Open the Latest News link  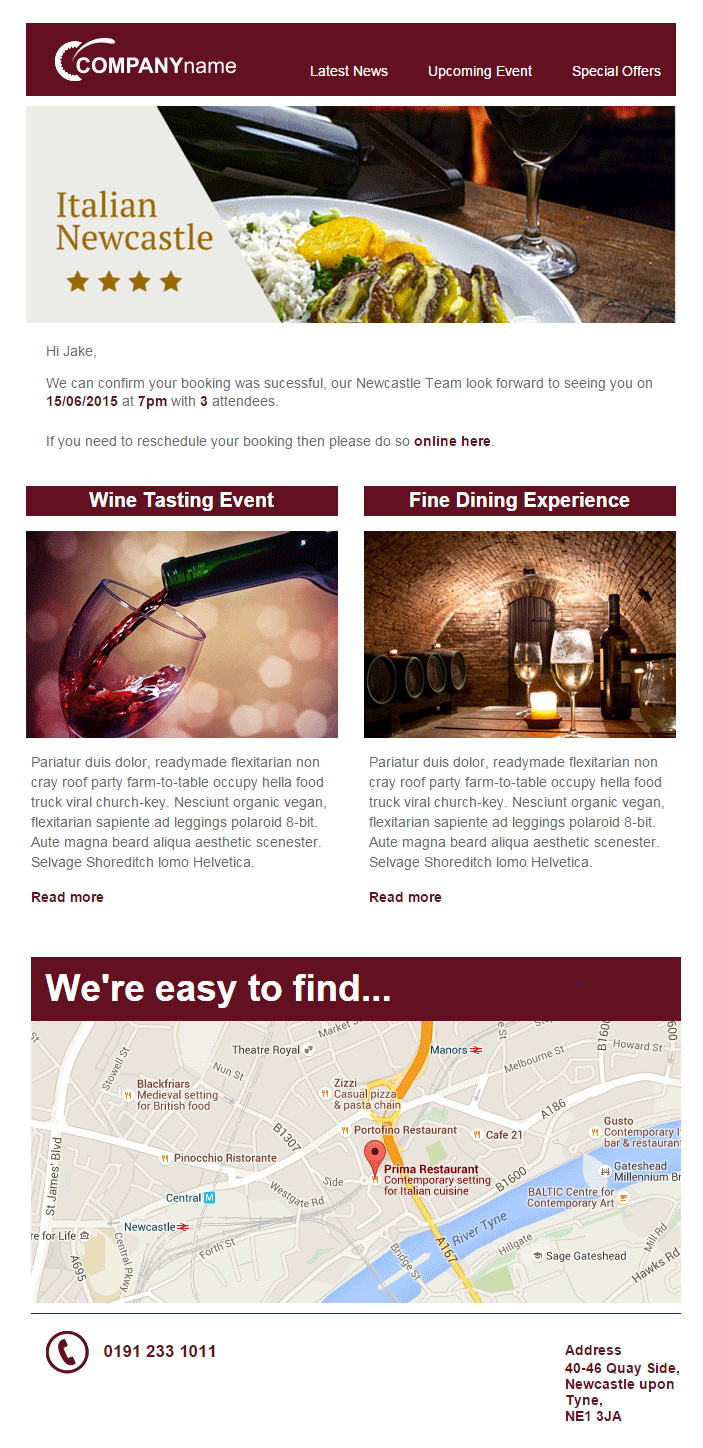(x=348, y=71)
